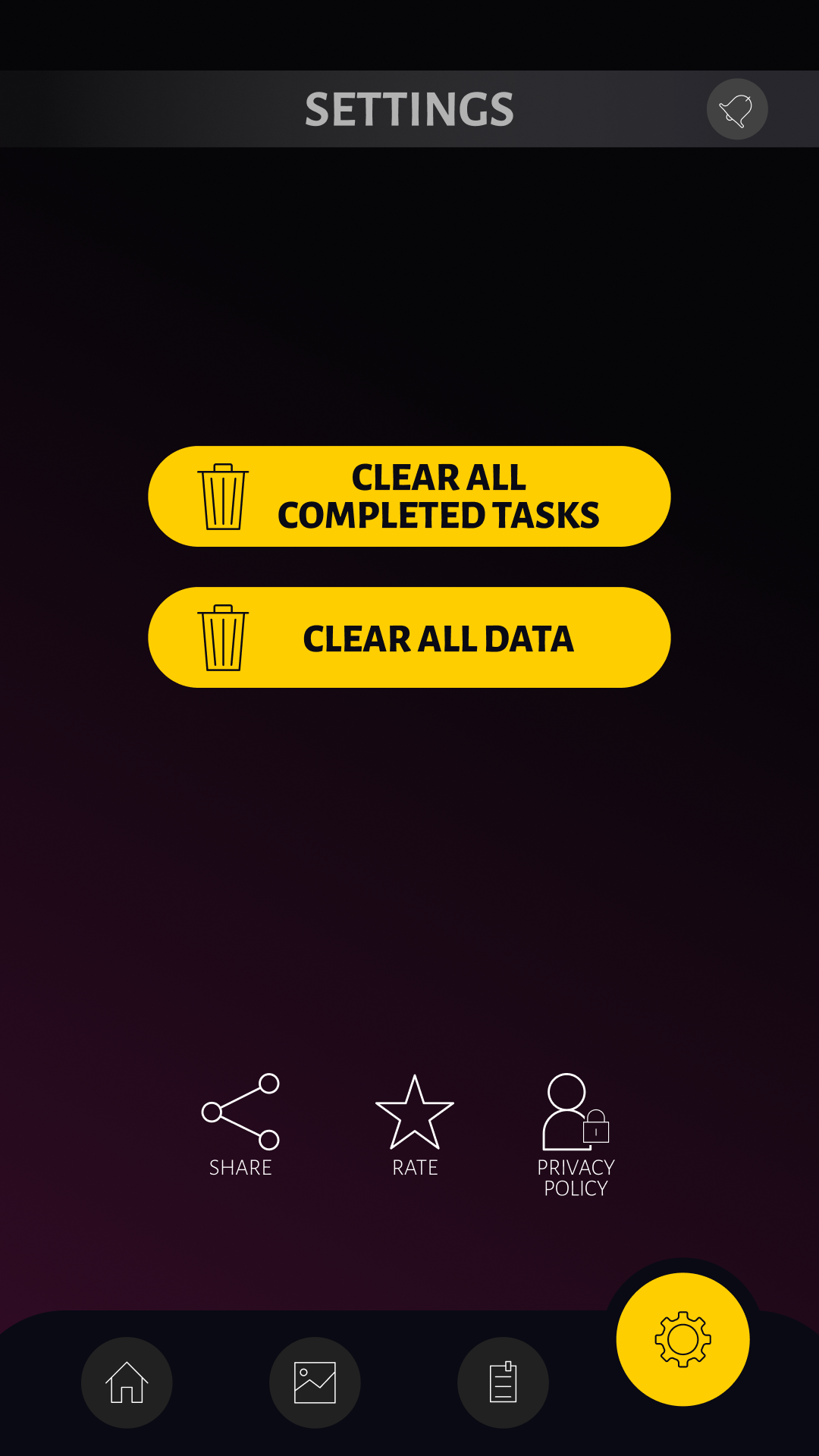The height and width of the screenshot is (1456, 819).
Task: Go to the home tab
Action: pyautogui.click(x=127, y=1382)
